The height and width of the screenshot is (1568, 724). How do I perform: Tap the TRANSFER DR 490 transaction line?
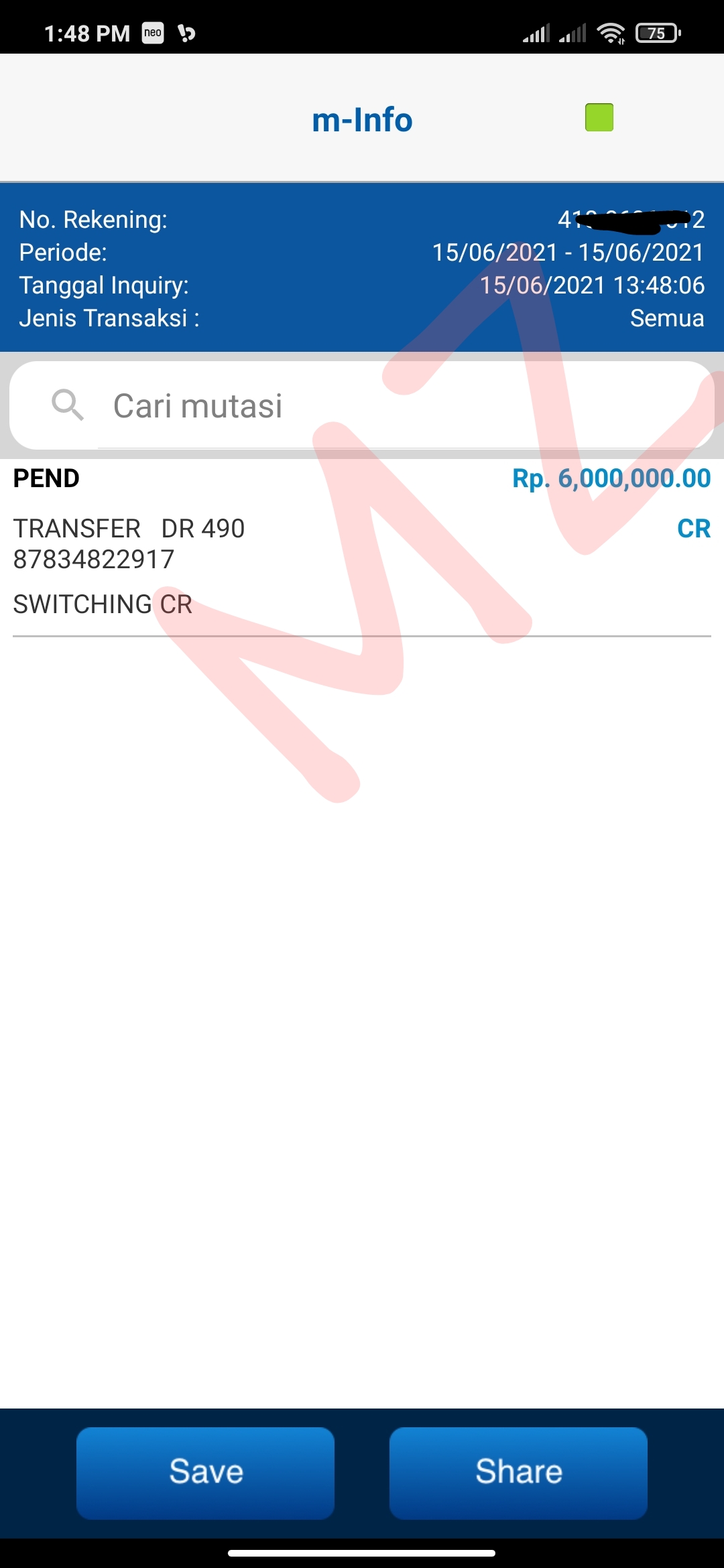click(131, 529)
